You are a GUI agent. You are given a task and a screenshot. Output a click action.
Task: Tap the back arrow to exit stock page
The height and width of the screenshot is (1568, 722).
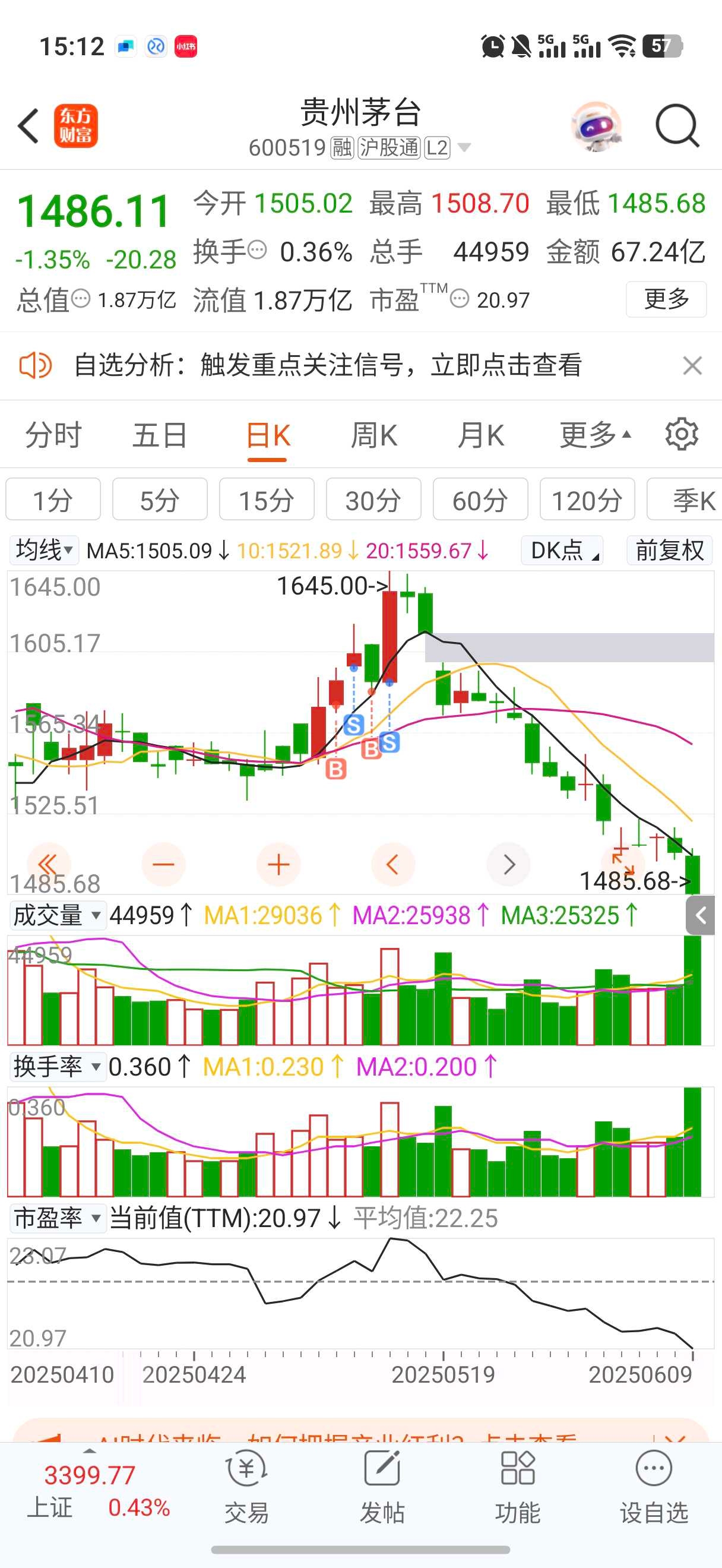point(27,125)
